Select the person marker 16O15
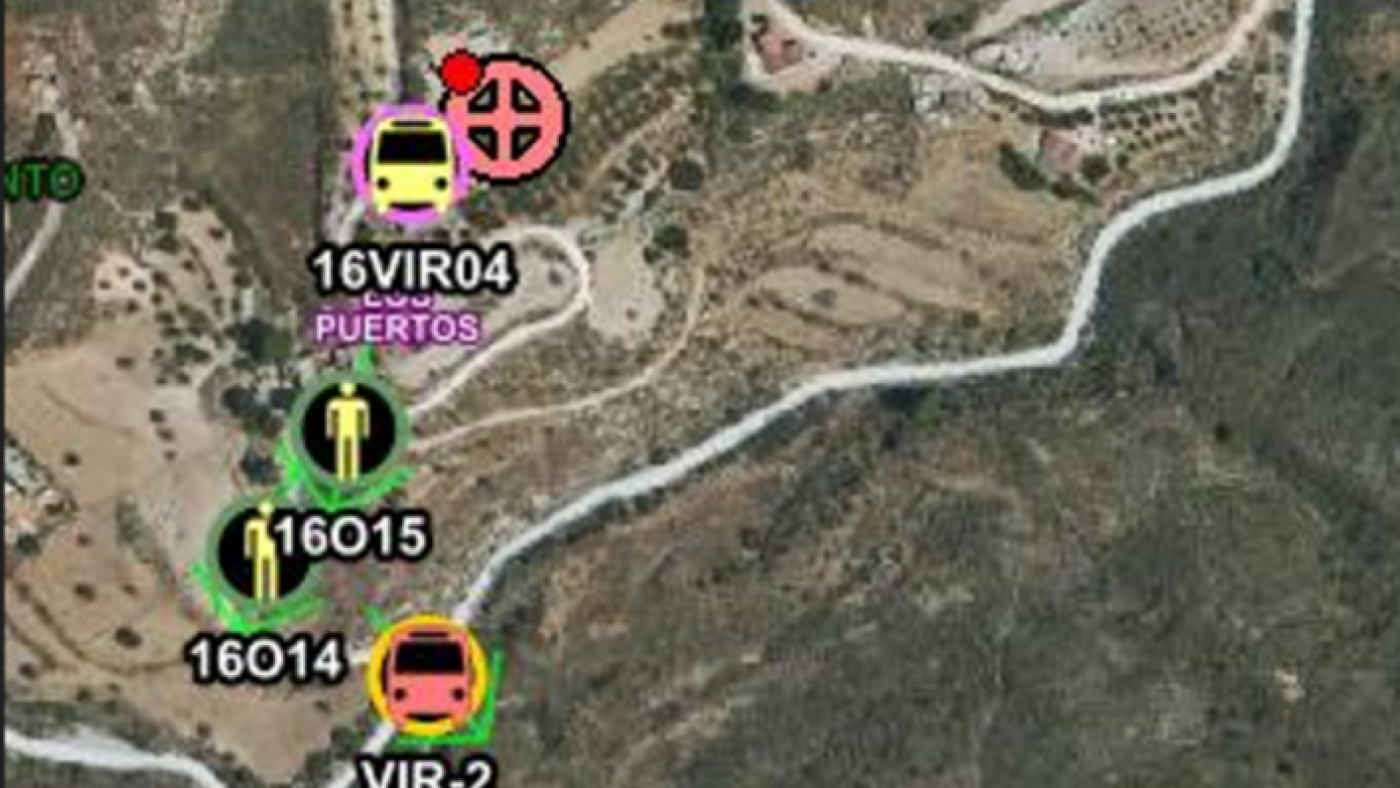 pyautogui.click(x=348, y=430)
